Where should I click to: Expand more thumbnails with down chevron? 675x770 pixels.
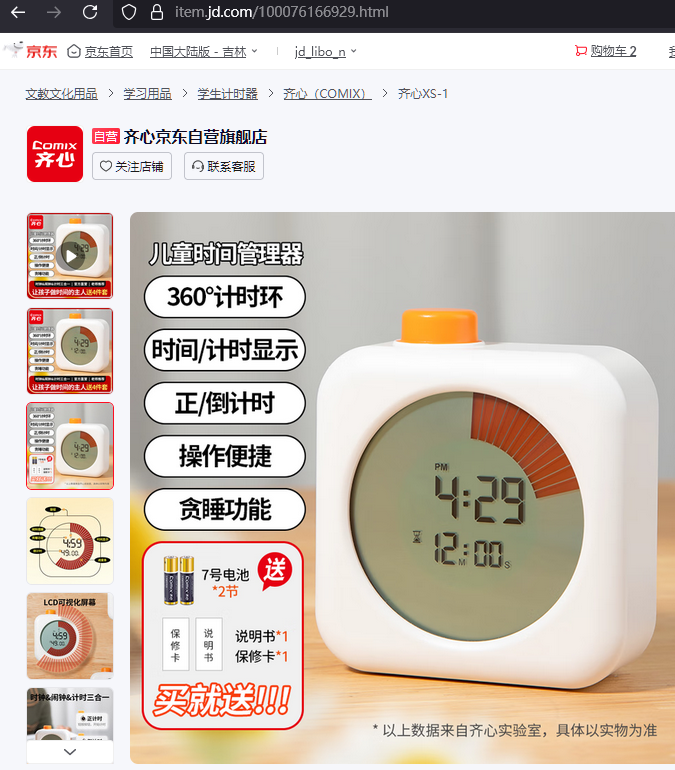[70, 751]
